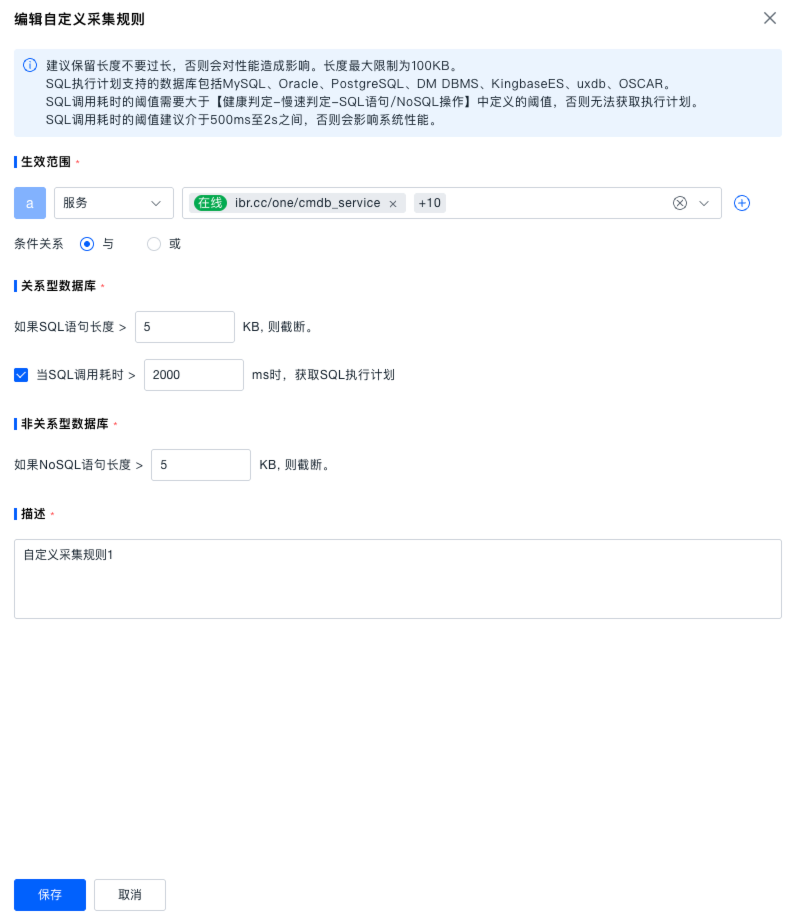Click the clear-all icon in the service selector
Image resolution: width=787 pixels, height=921 pixels.
(680, 203)
